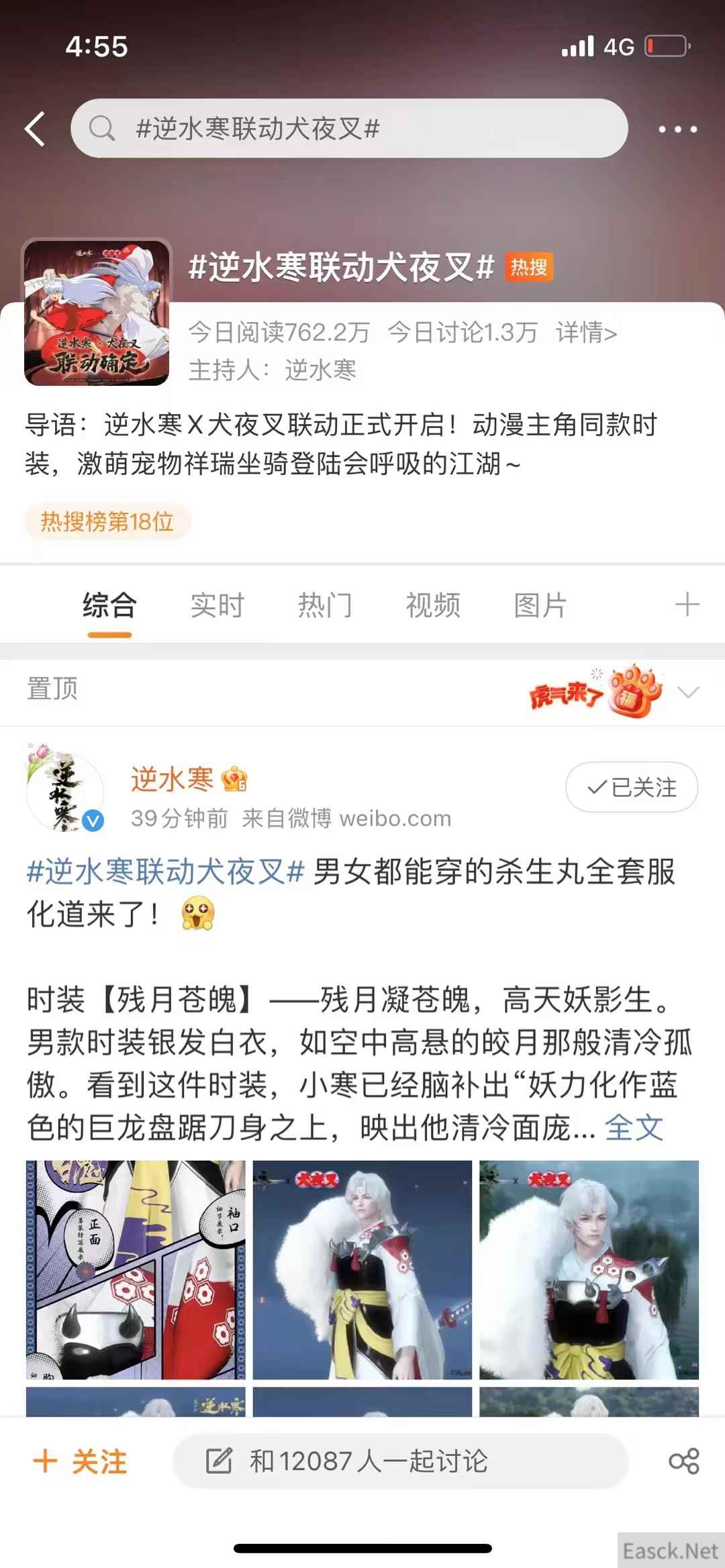Add a tab with the plus icon
725x1568 pixels.
pyautogui.click(x=686, y=605)
